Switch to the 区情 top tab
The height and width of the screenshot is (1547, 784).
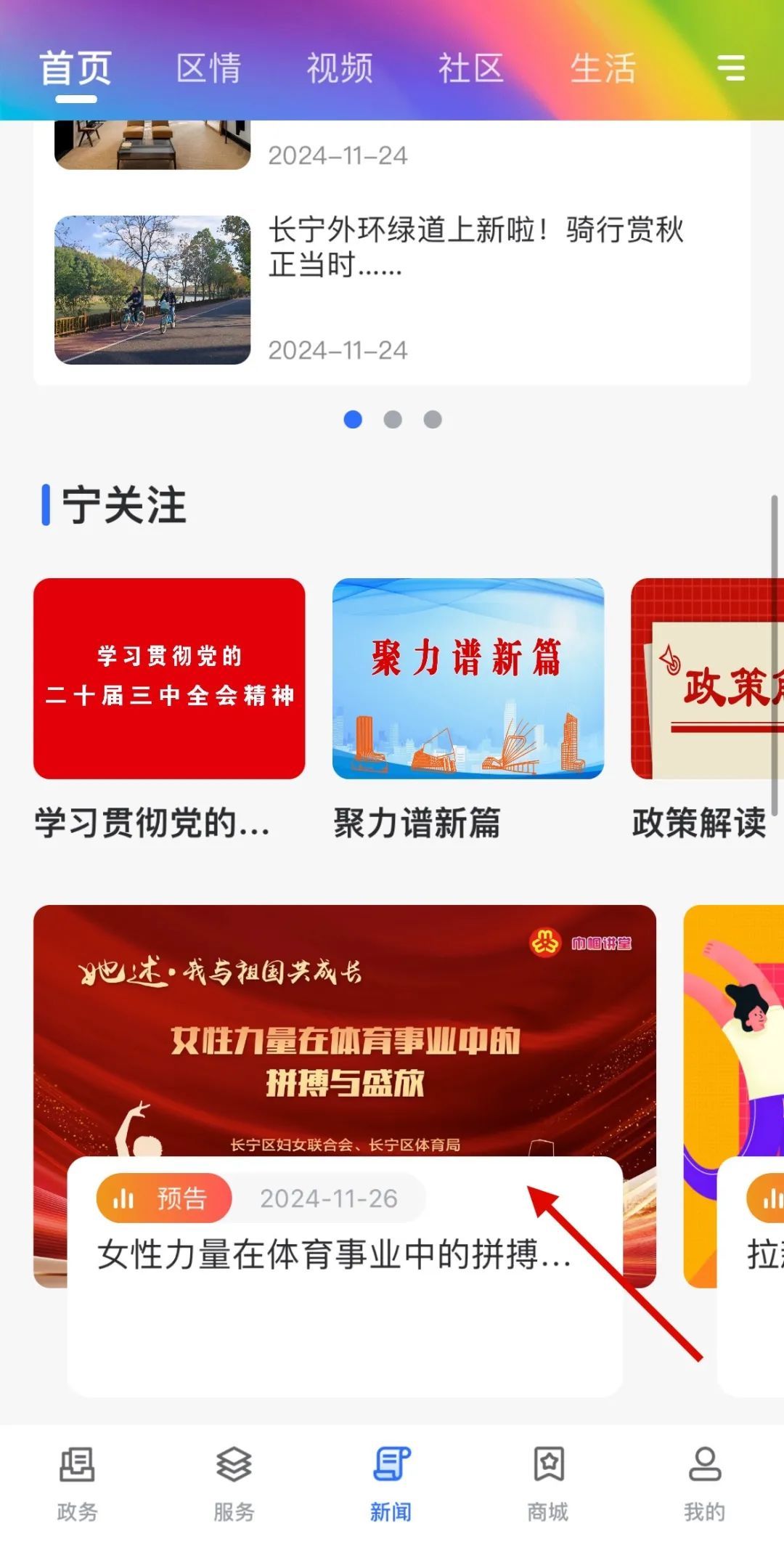(208, 68)
